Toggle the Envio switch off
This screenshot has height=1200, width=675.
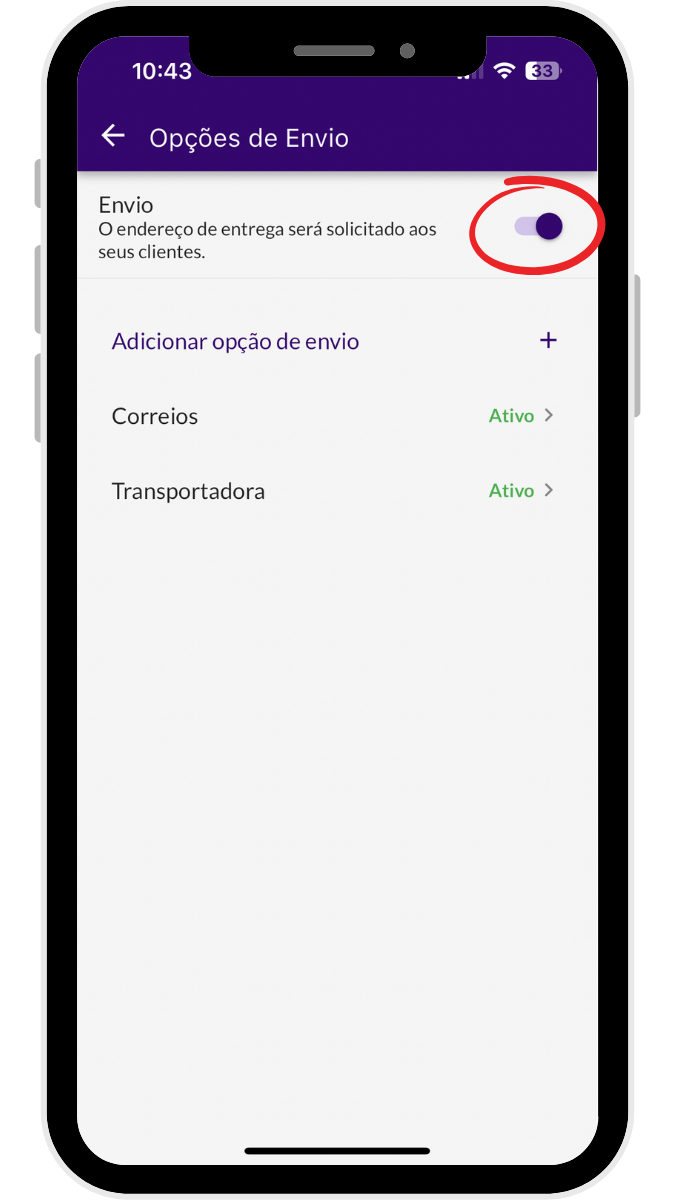pos(539,227)
